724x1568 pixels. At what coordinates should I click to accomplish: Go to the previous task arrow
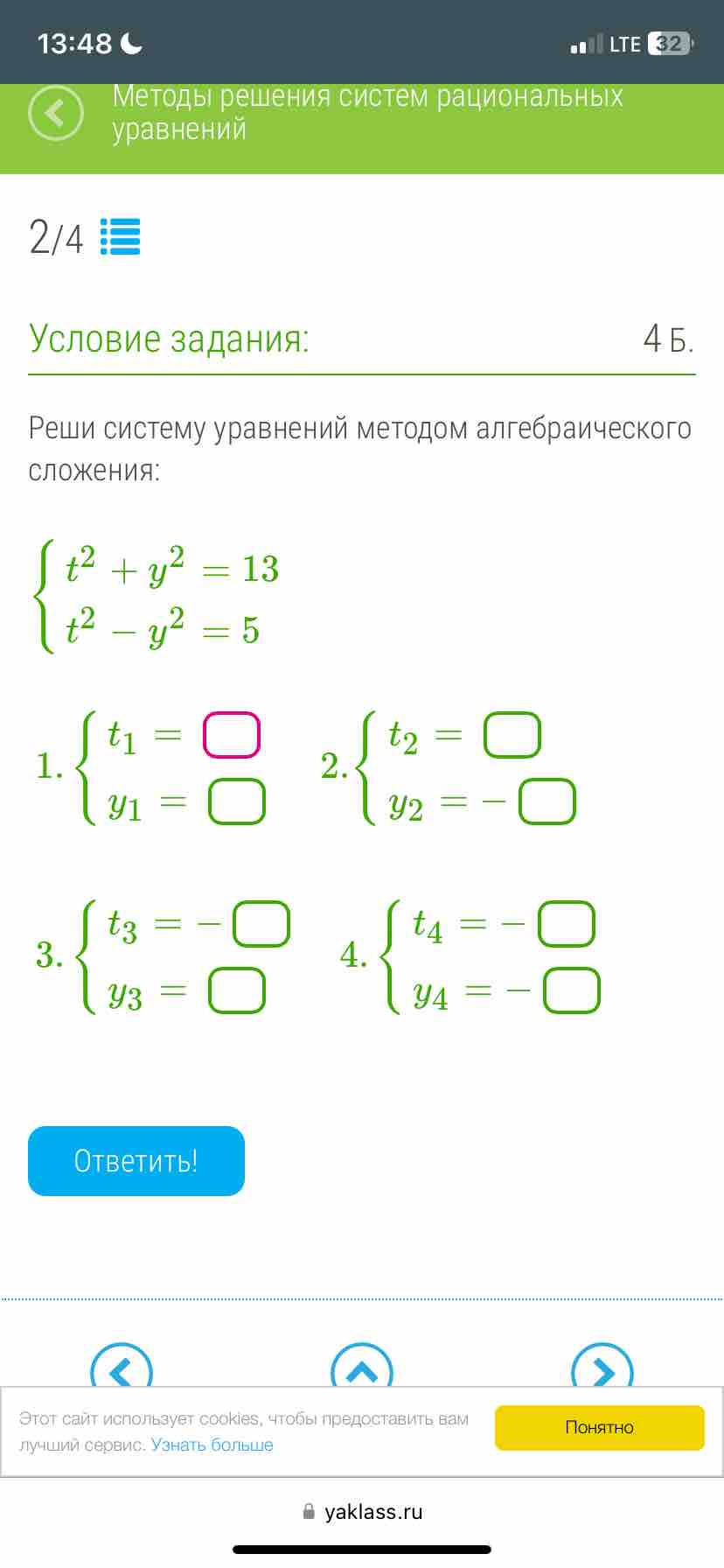click(x=122, y=1367)
